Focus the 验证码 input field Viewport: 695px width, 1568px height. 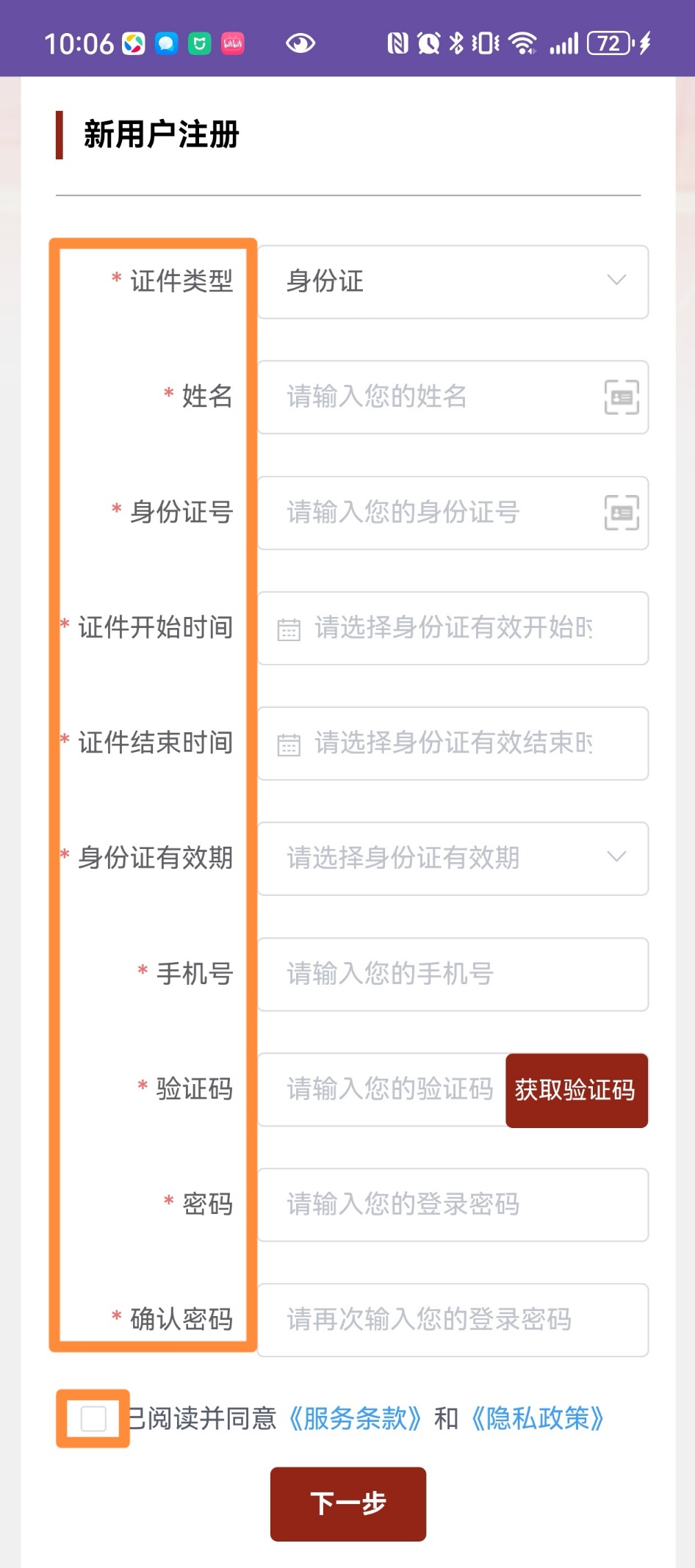click(382, 1090)
